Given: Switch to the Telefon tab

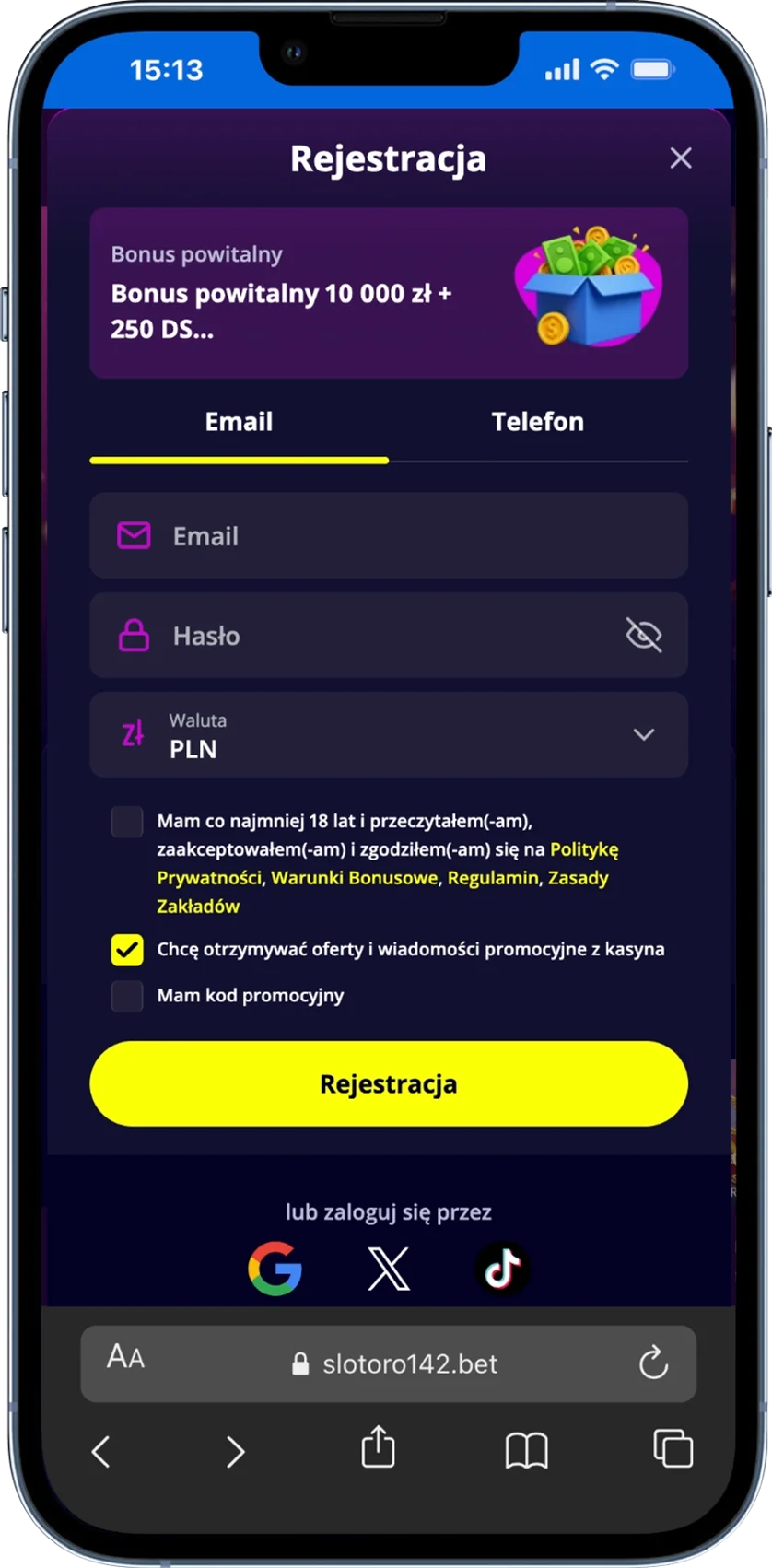Looking at the screenshot, I should click(x=537, y=422).
